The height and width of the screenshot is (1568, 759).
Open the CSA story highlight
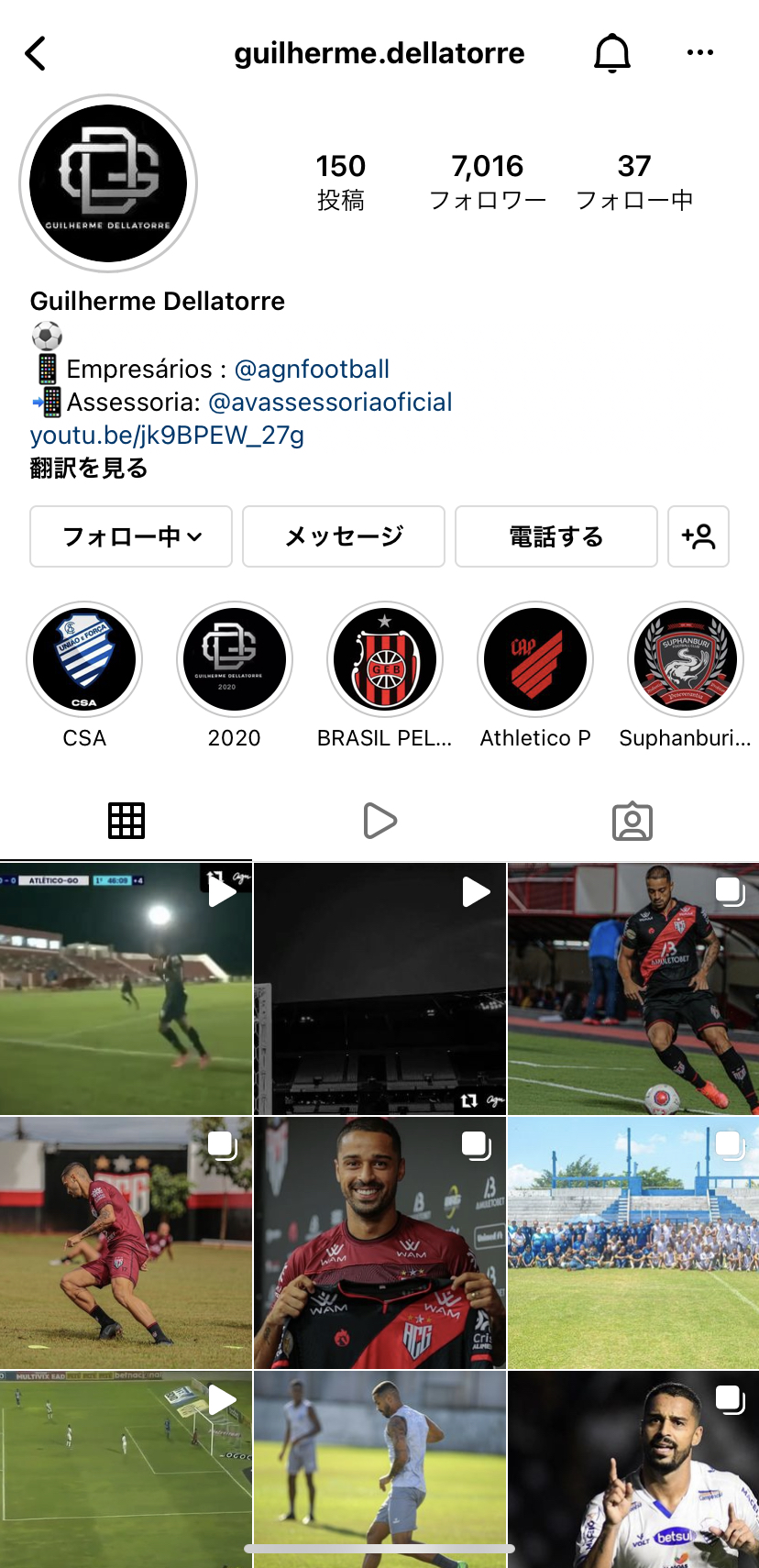(84, 659)
